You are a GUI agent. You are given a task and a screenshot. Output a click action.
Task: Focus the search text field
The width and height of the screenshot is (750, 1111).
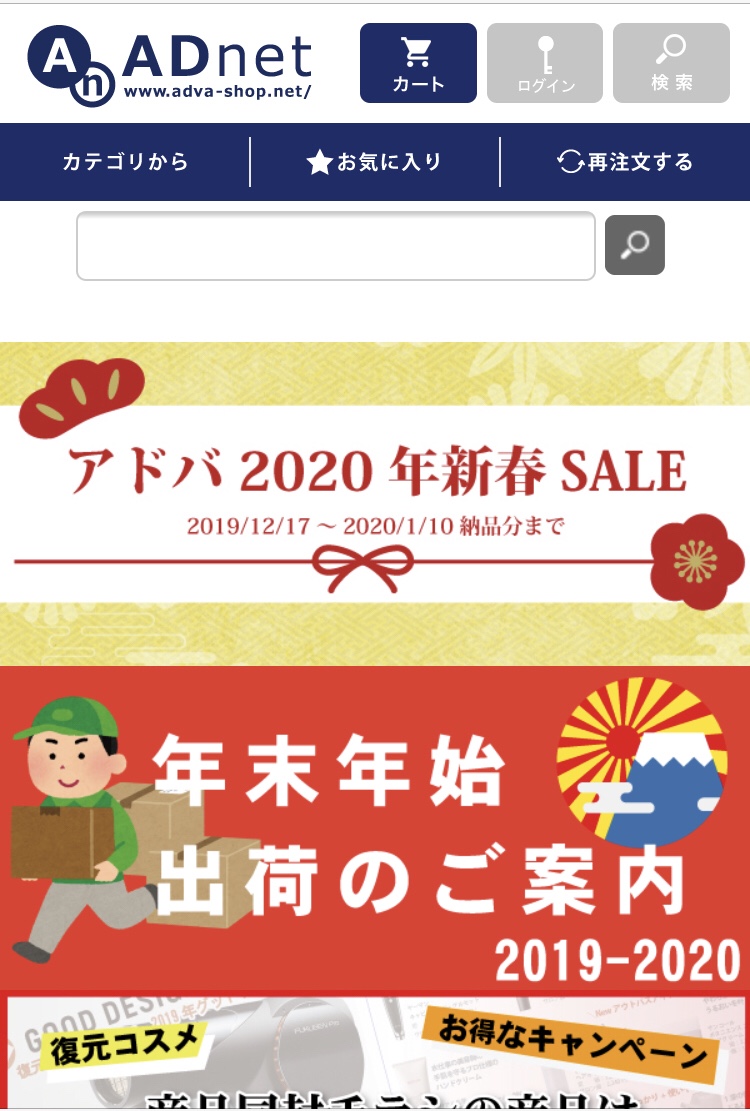336,246
